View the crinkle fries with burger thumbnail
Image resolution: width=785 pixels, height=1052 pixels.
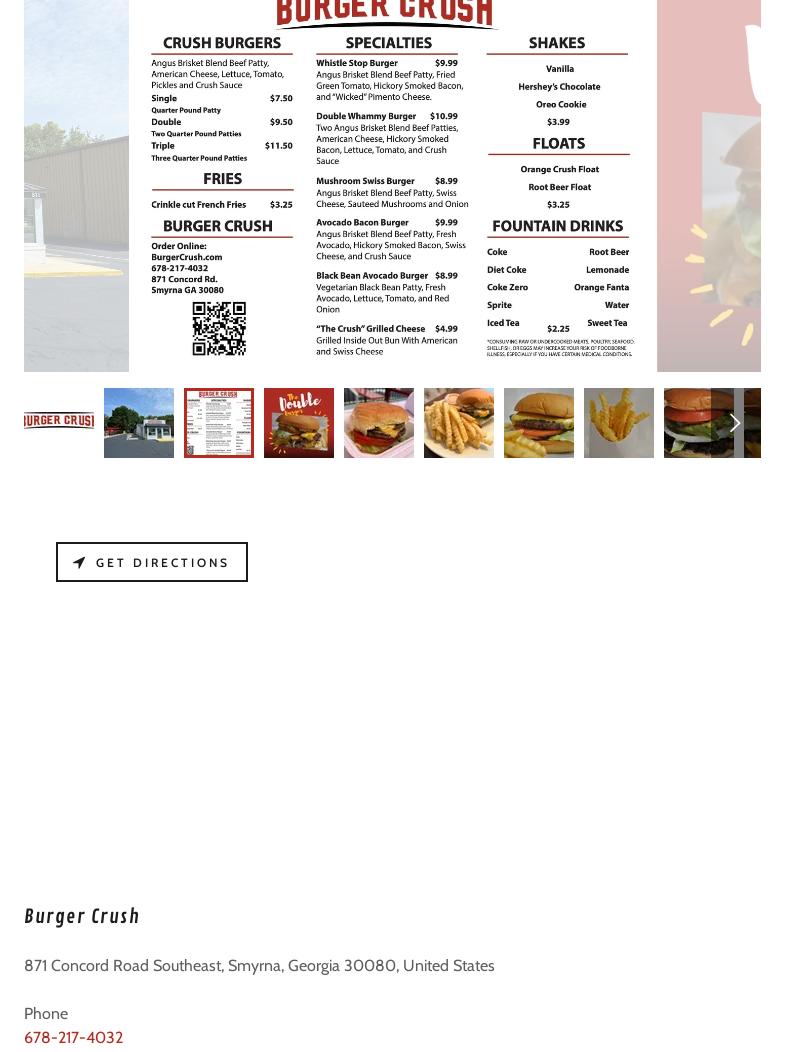(x=459, y=423)
